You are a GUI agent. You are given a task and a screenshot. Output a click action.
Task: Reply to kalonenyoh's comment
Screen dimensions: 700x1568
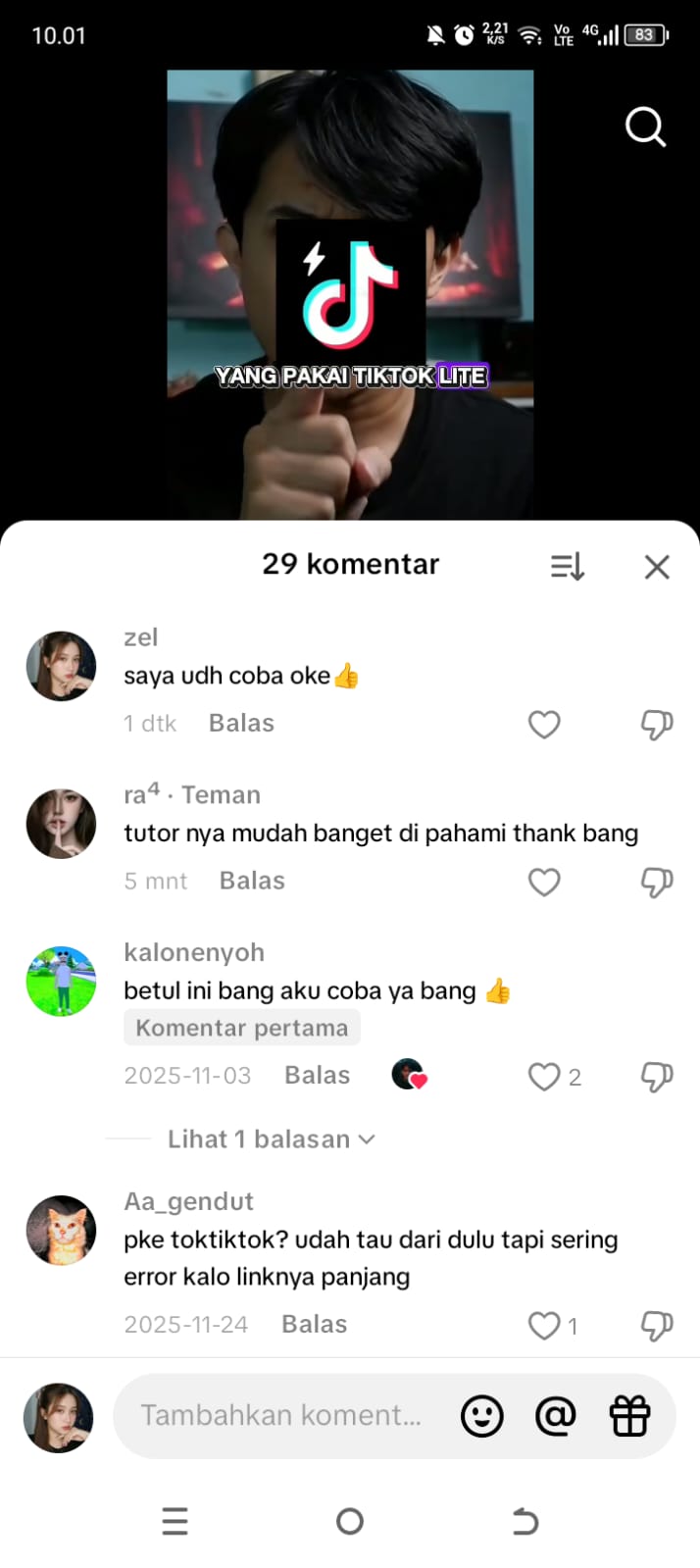click(317, 1076)
